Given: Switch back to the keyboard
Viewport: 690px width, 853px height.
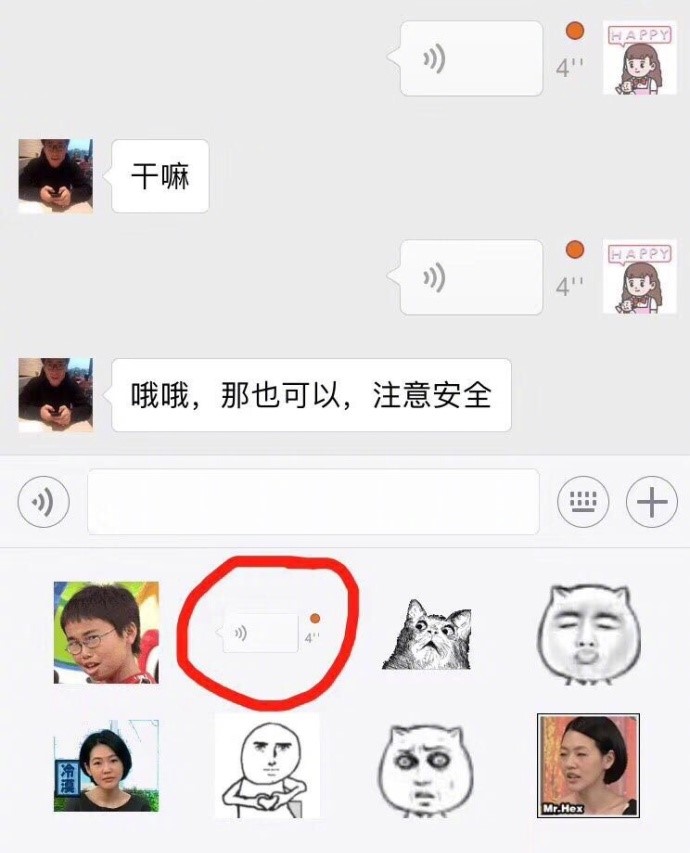Looking at the screenshot, I should click(x=583, y=501).
